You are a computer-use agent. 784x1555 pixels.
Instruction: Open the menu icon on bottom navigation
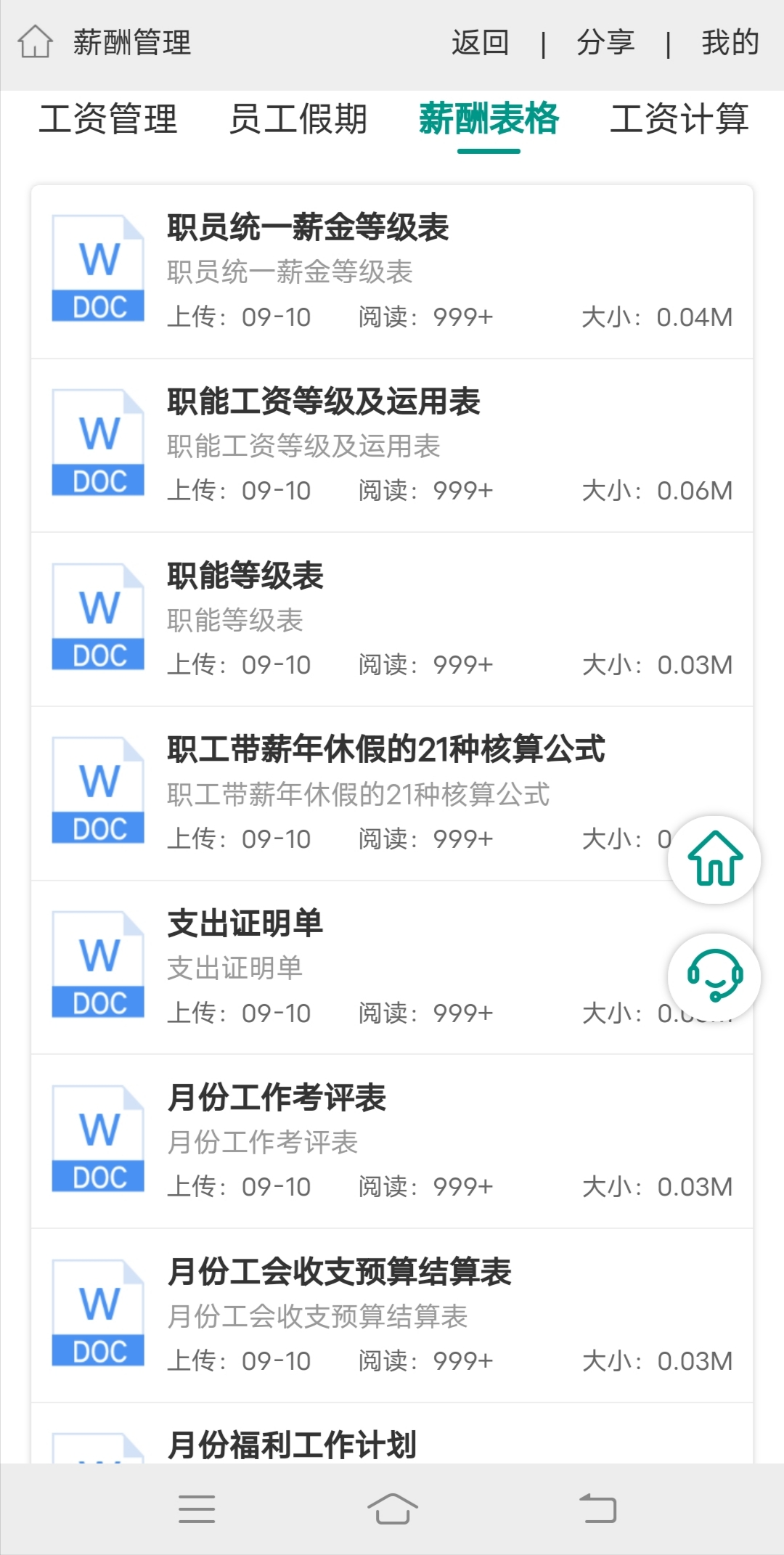196,1509
